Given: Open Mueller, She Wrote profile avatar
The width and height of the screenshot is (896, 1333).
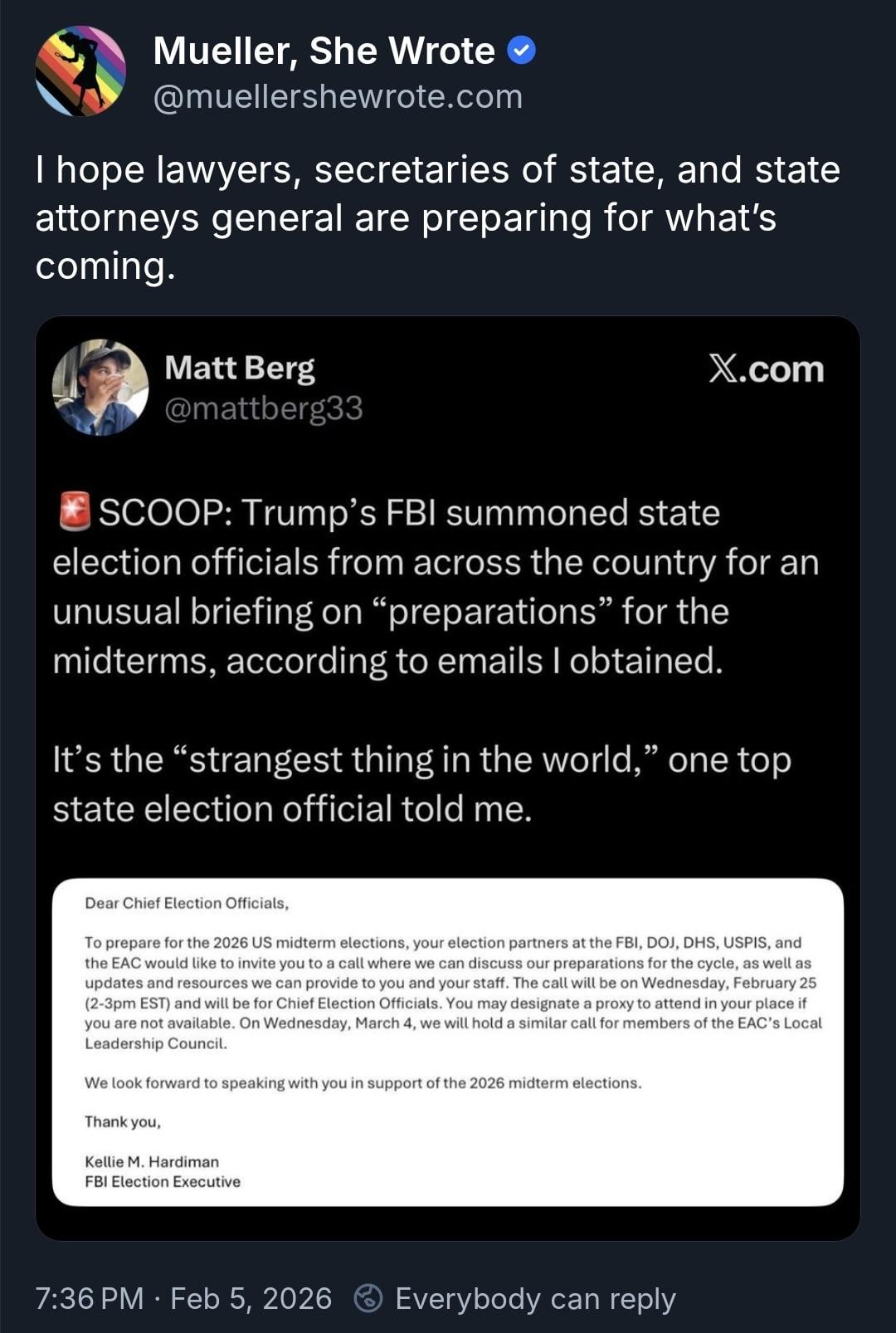Looking at the screenshot, I should coord(80,71).
